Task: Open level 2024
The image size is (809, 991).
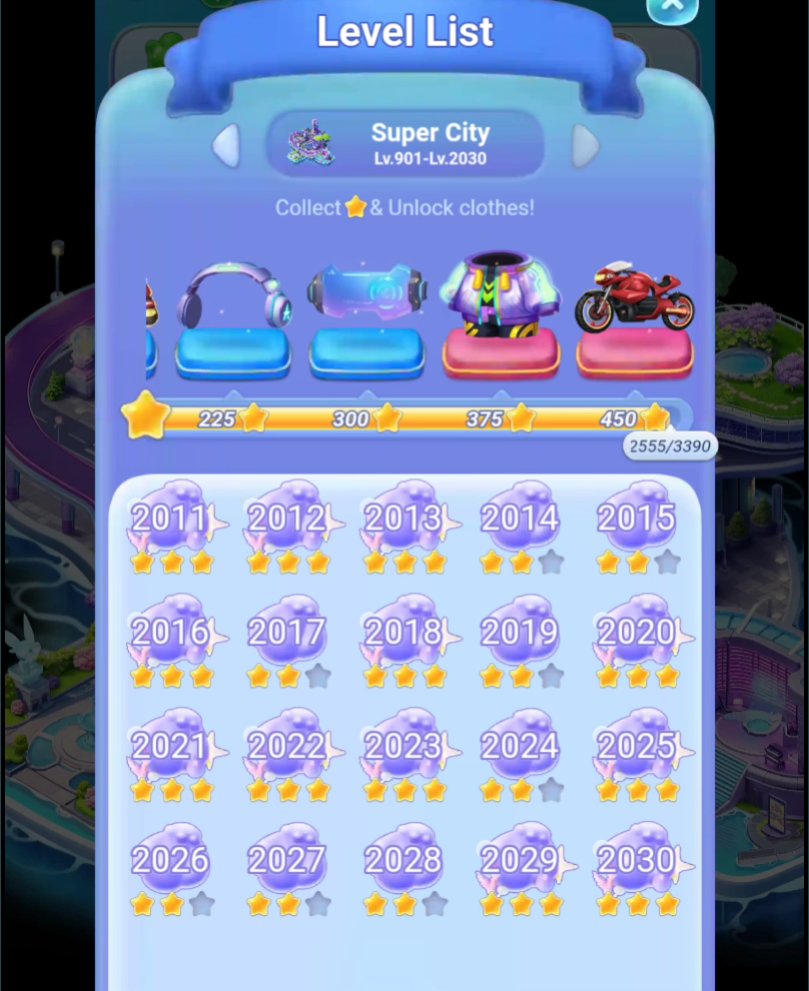Action: [520, 746]
